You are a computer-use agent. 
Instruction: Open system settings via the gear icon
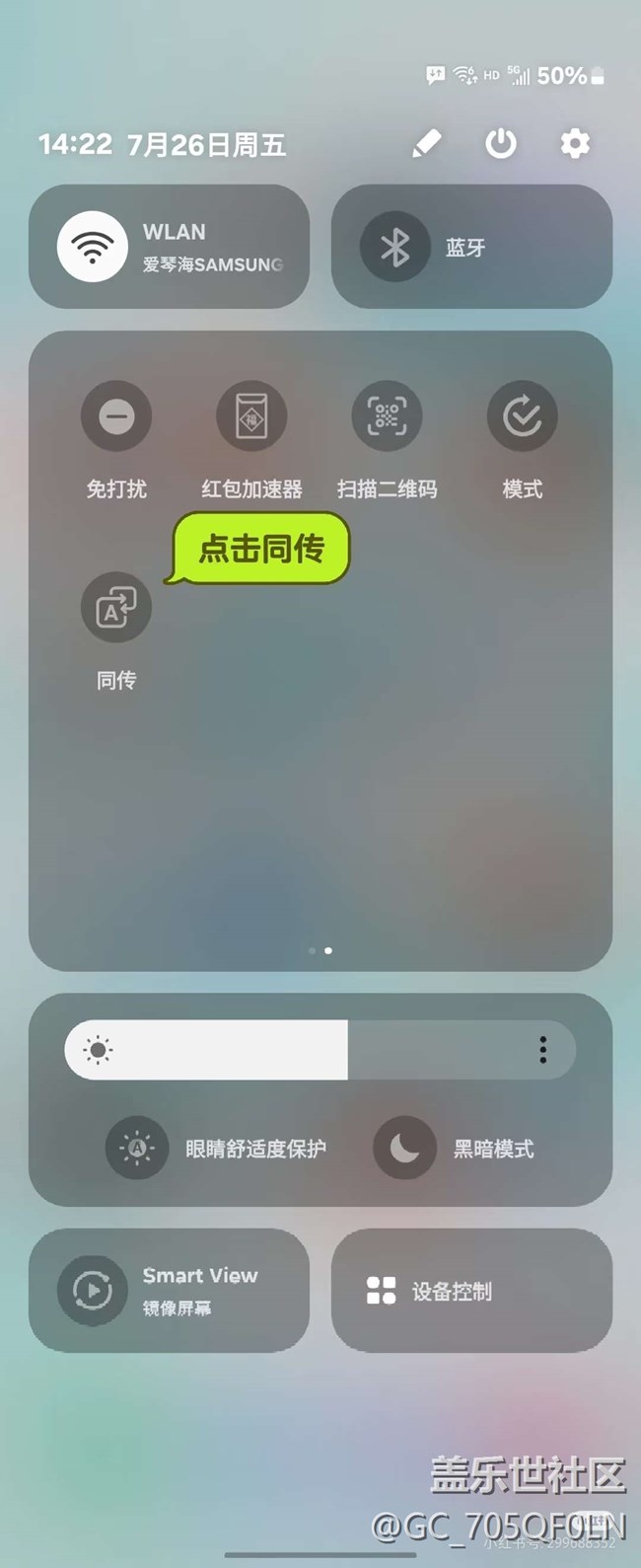[x=575, y=144]
